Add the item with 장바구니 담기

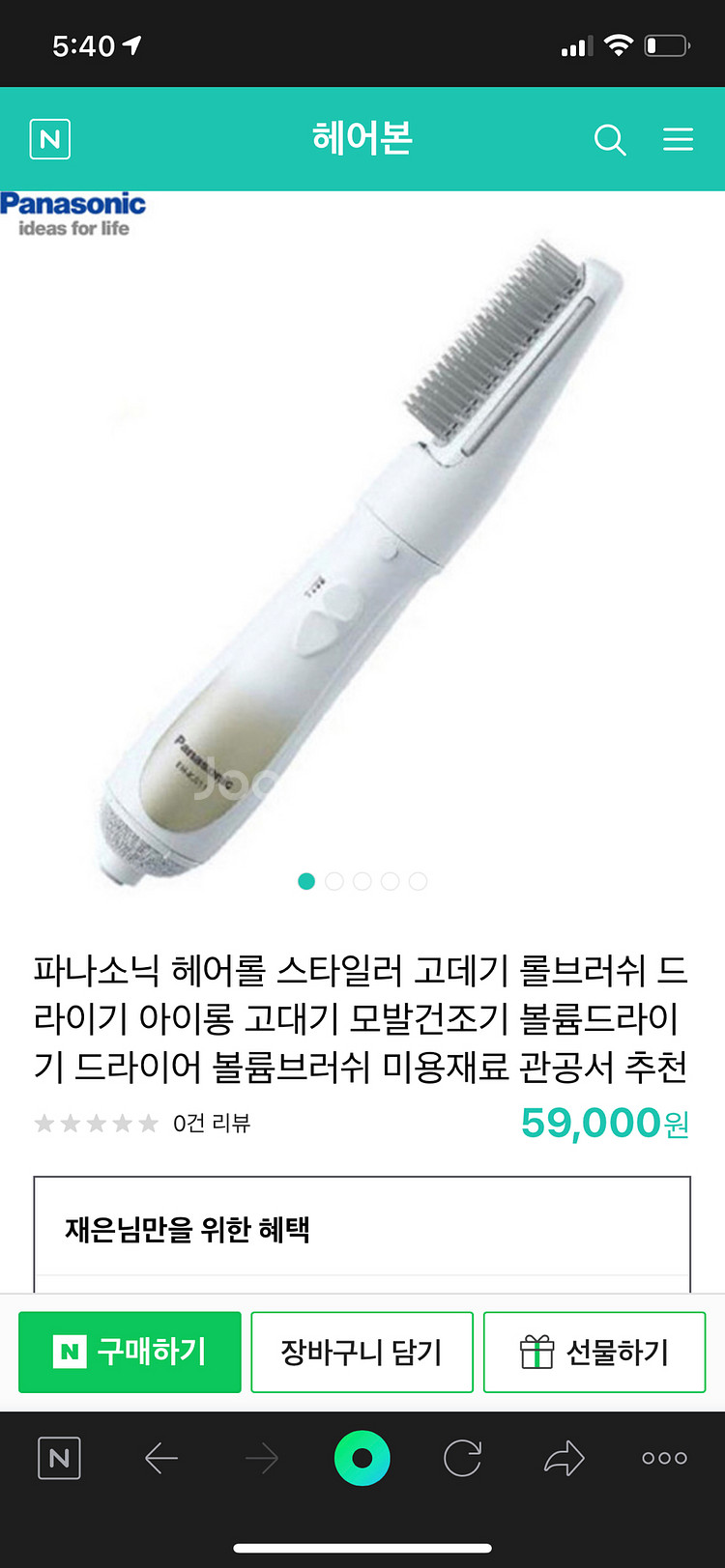click(362, 1352)
